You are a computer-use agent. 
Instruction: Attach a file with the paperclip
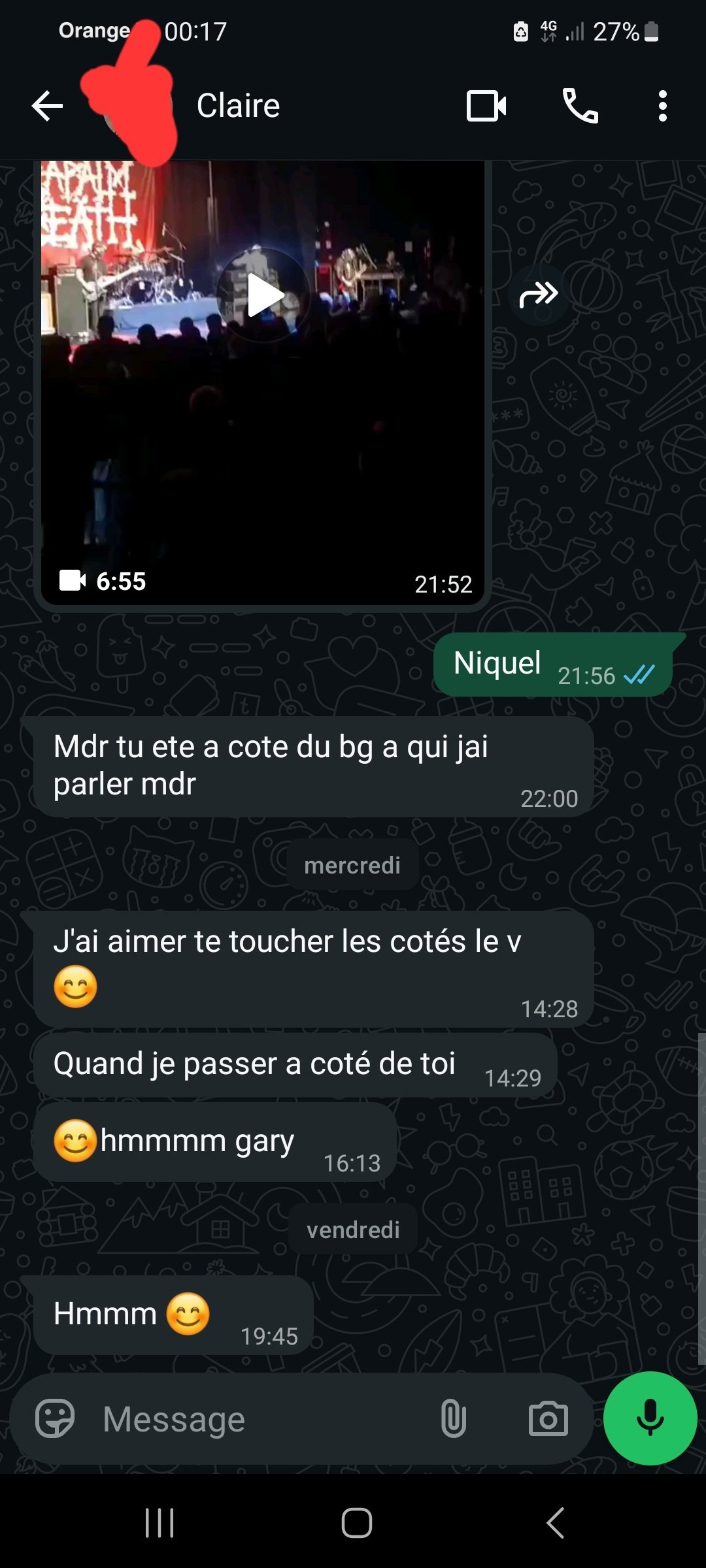point(453,1418)
